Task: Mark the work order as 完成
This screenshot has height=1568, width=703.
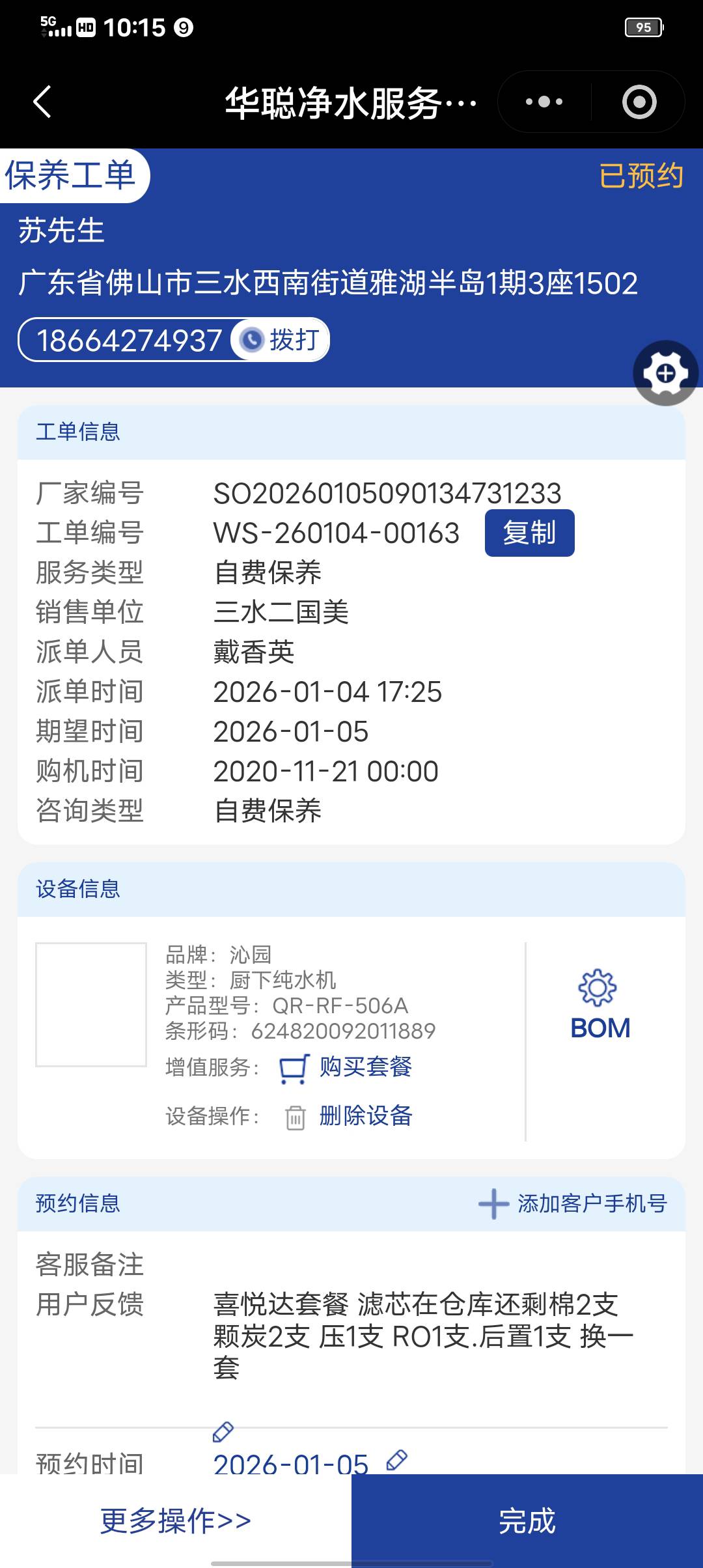Action: click(527, 1521)
